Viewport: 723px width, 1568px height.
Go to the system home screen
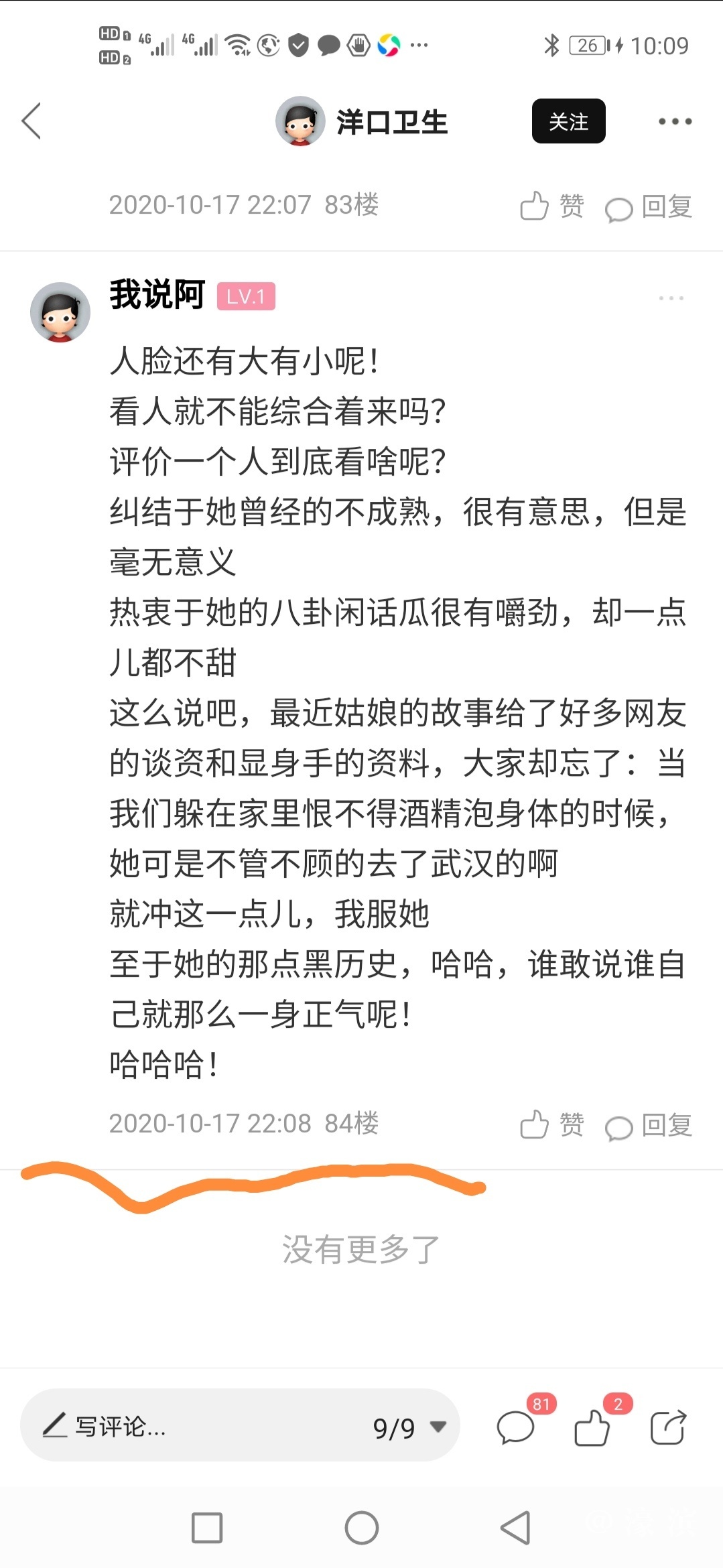(x=362, y=1528)
